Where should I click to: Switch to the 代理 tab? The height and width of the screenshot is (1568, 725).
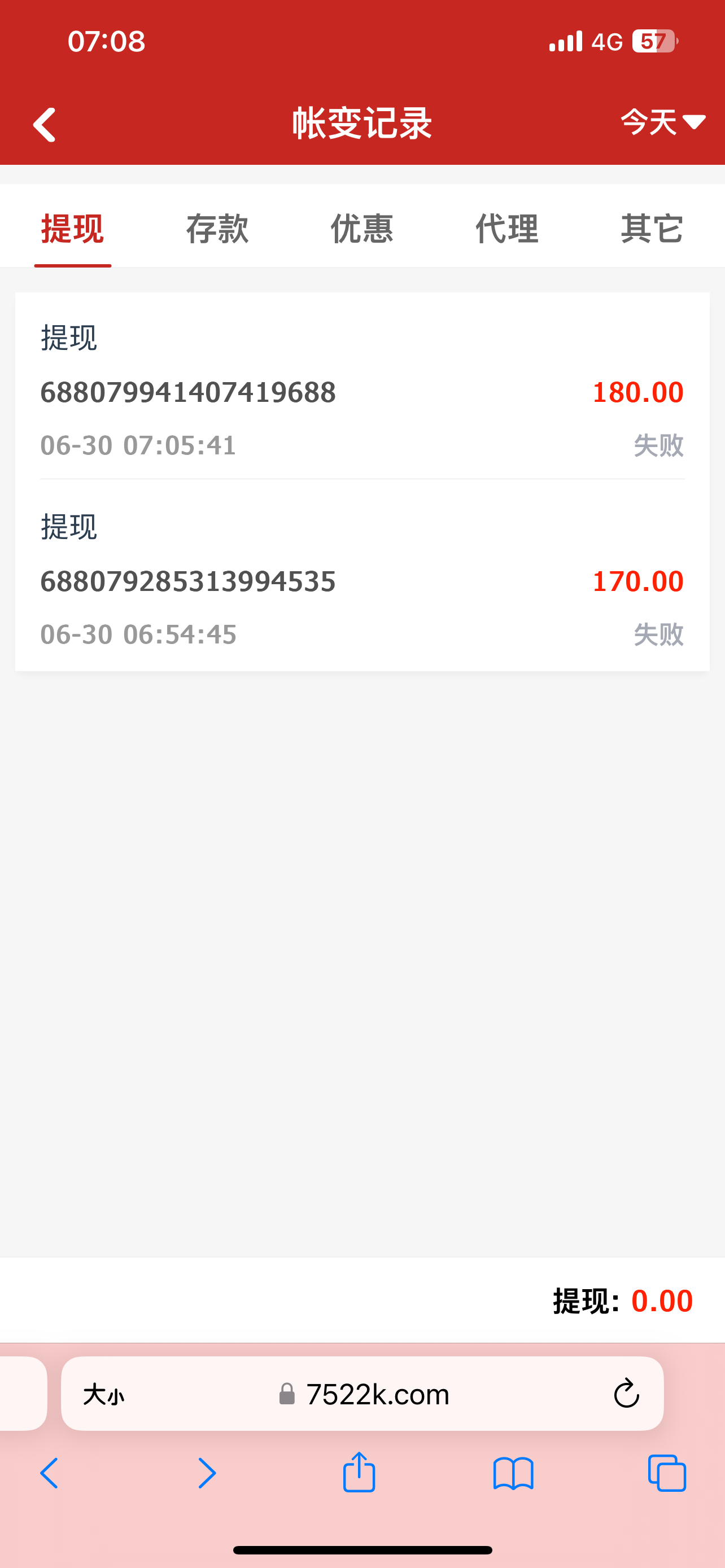coord(506,229)
